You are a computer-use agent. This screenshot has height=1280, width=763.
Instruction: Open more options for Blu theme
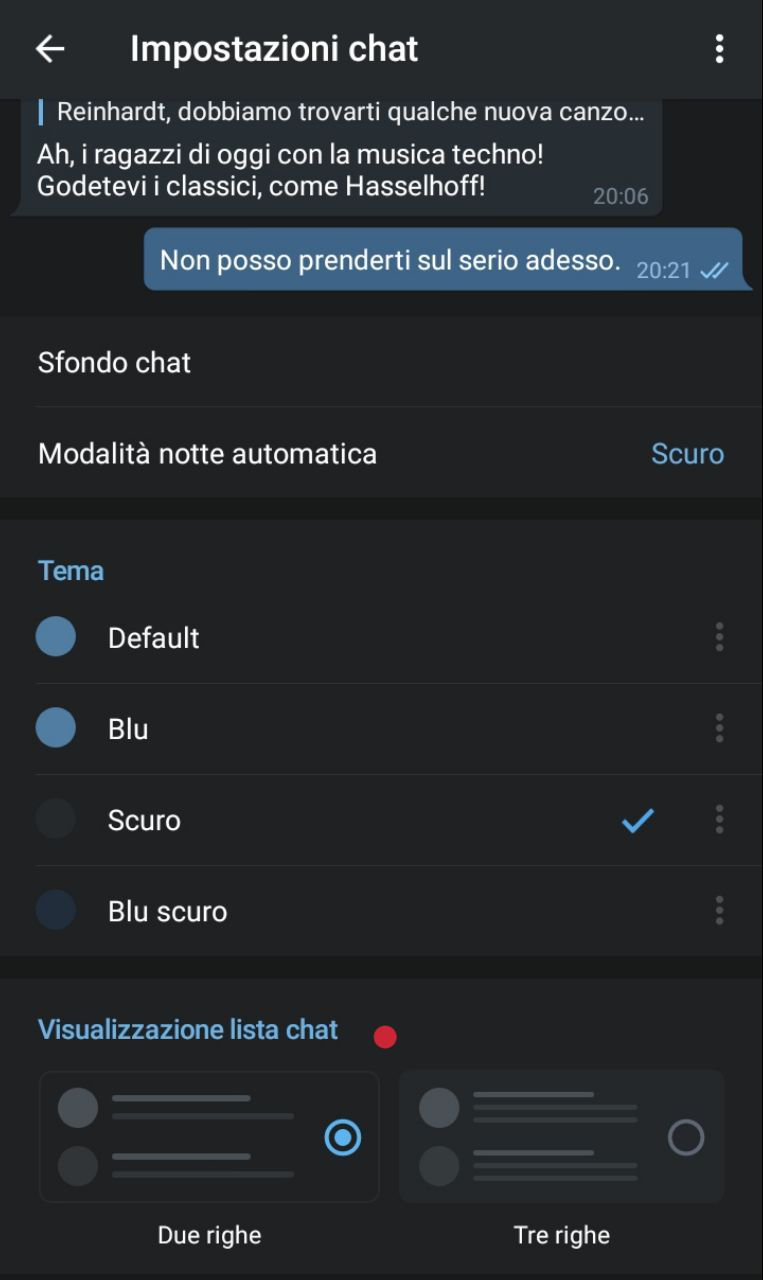[x=719, y=729]
